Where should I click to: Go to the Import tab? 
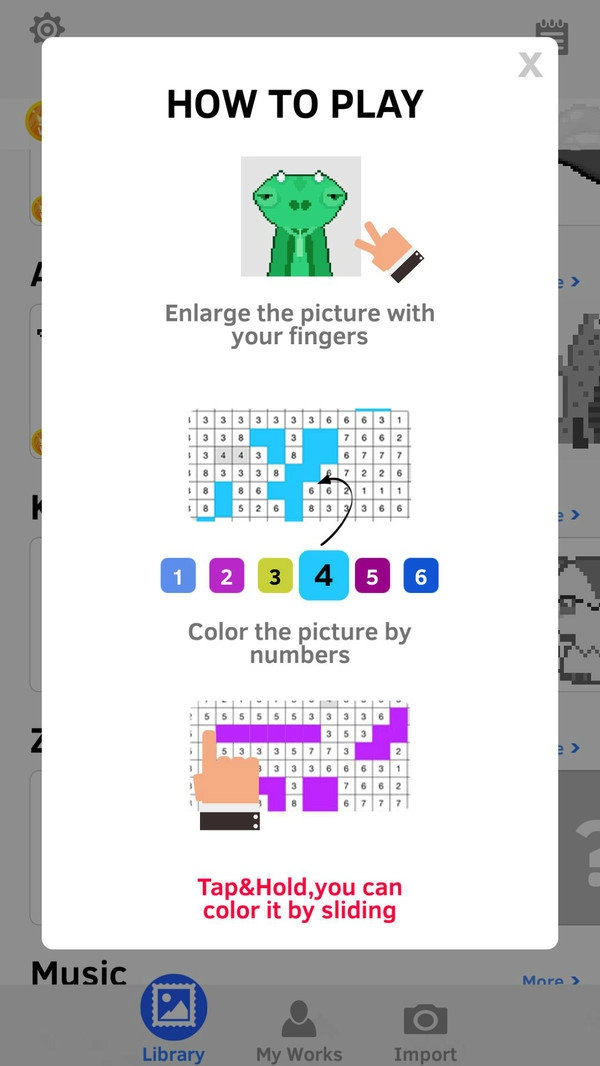pyautogui.click(x=425, y=1030)
